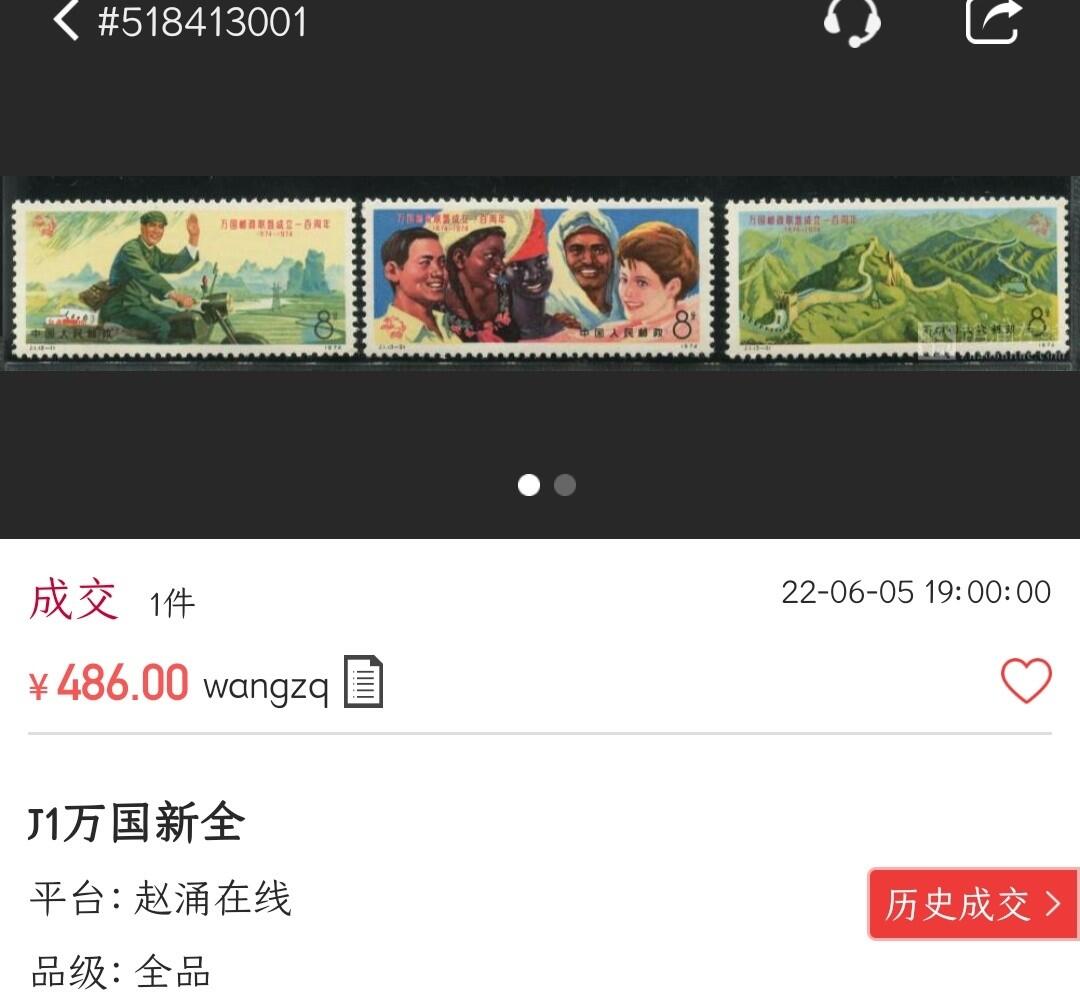View 历史成交 past sale records
The width and height of the screenshot is (1080, 998).
pyautogui.click(x=972, y=904)
